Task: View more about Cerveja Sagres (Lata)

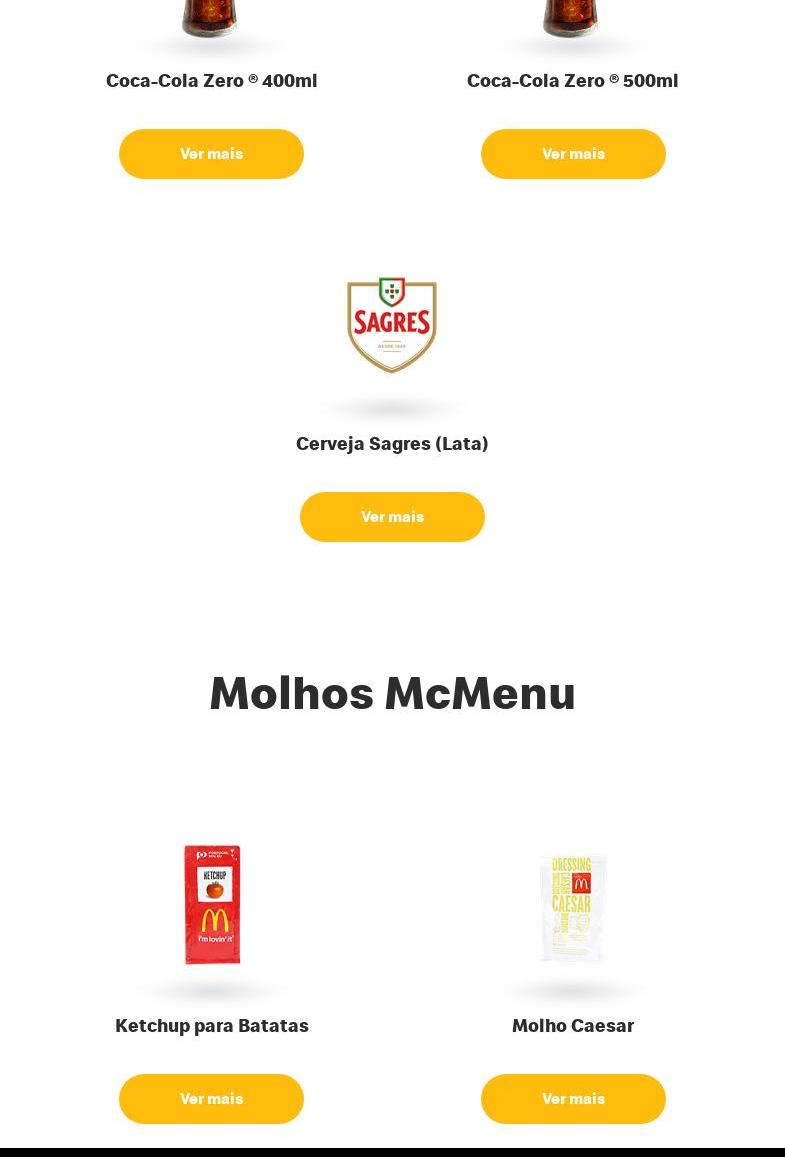Action: pyautogui.click(x=392, y=517)
